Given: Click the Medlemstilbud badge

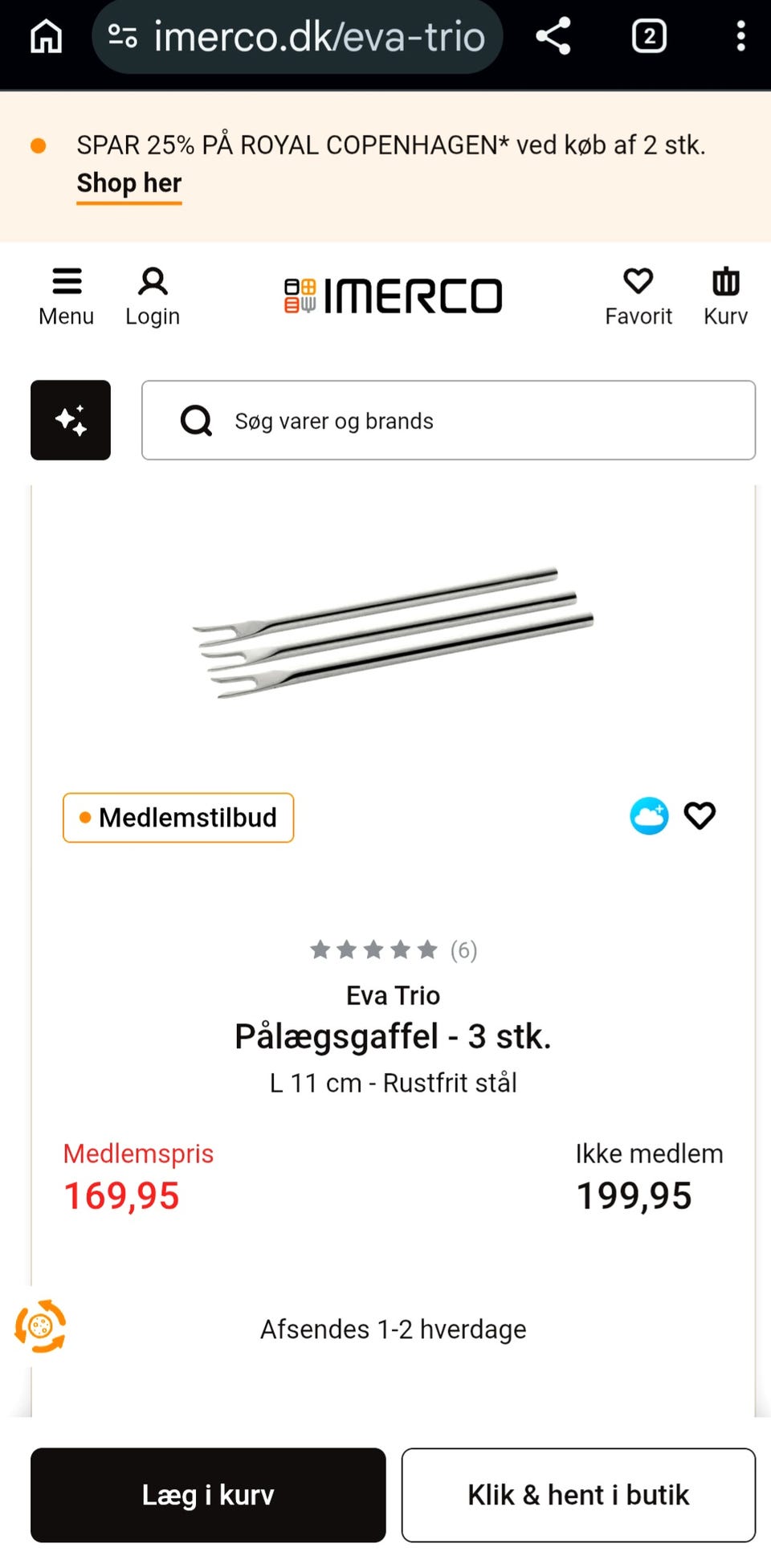Looking at the screenshot, I should (177, 817).
